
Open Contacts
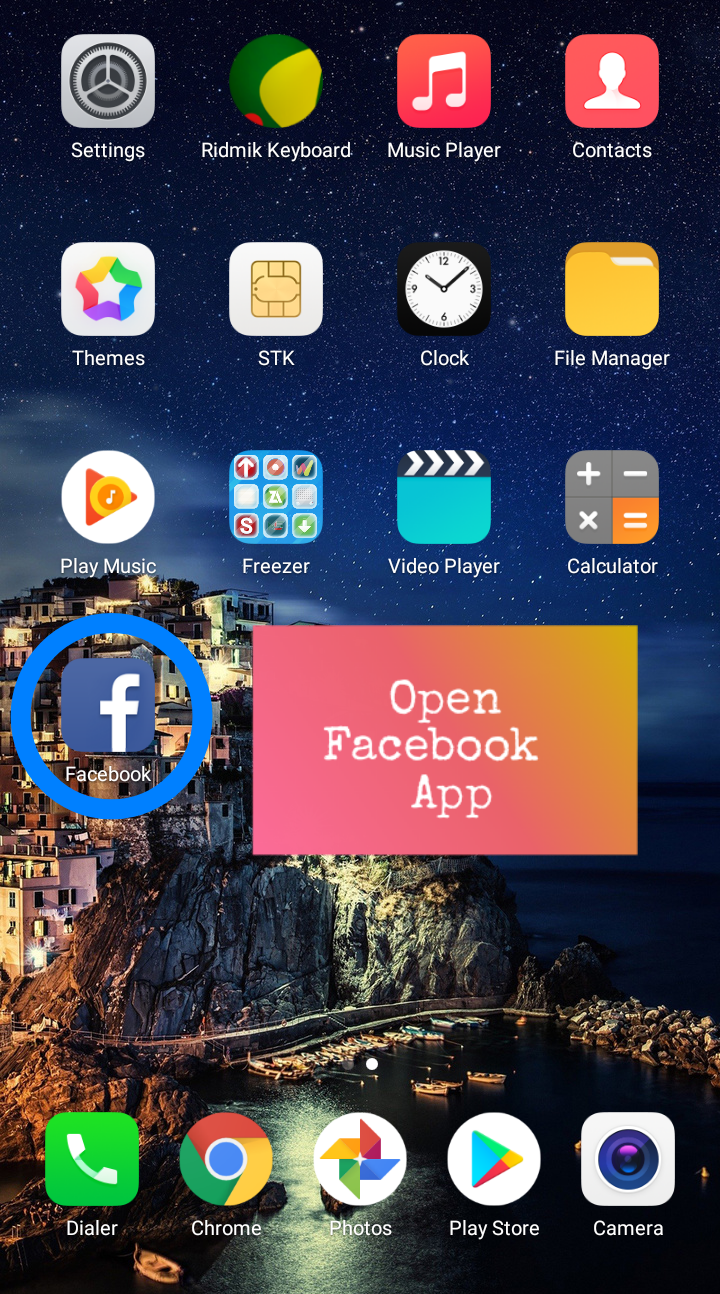pos(612,82)
